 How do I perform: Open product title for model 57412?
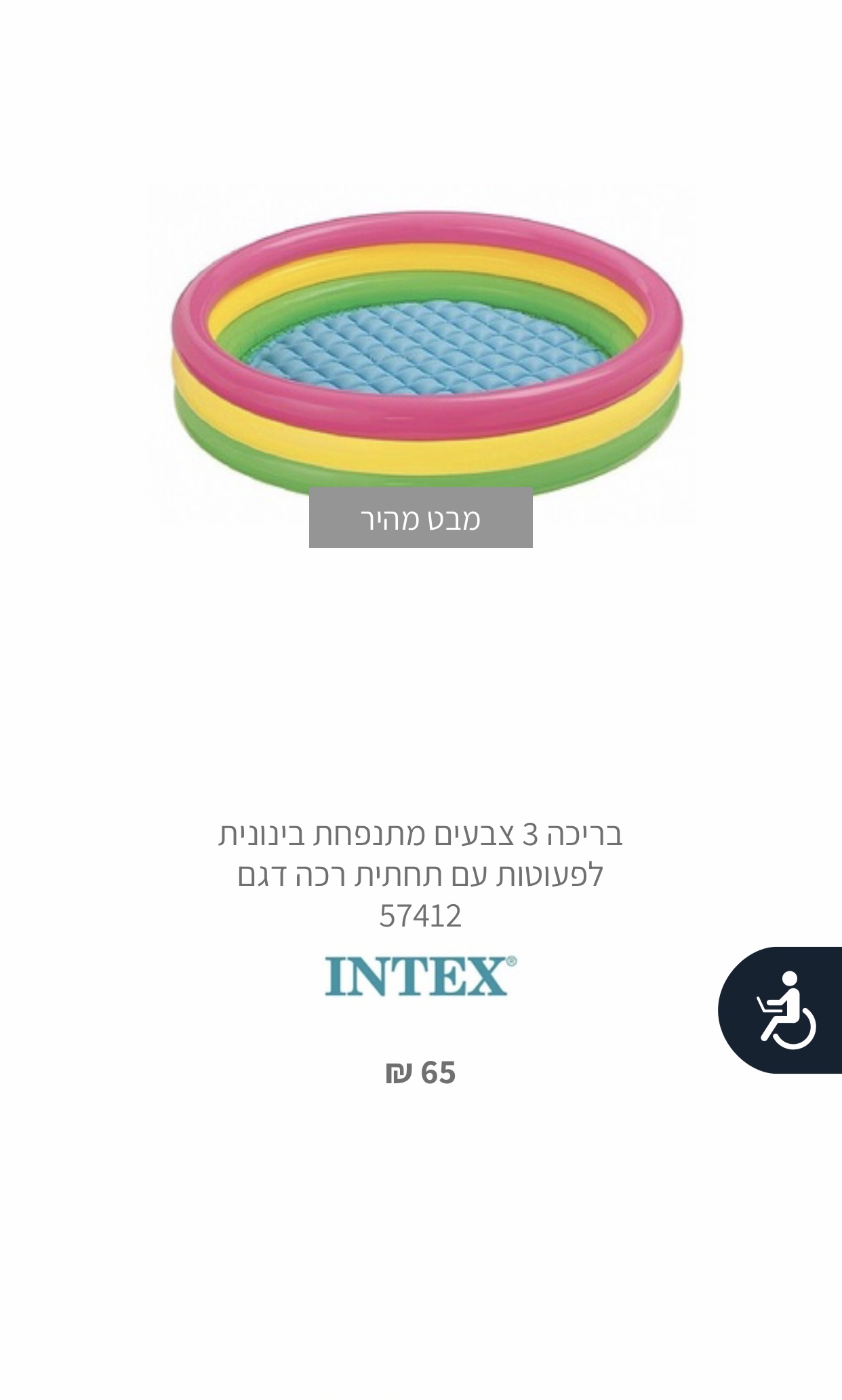click(420, 874)
